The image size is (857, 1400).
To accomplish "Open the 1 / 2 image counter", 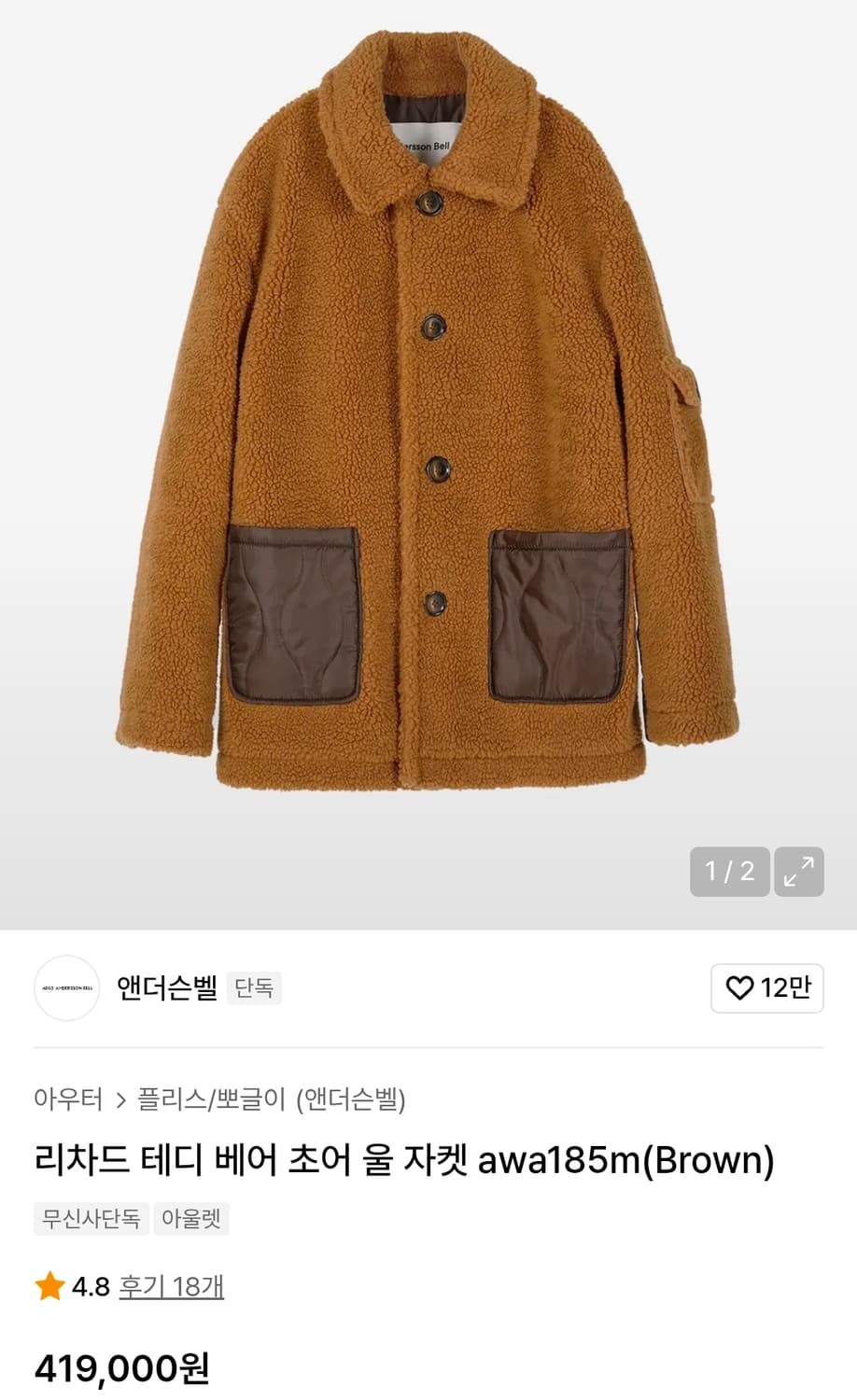I will pyautogui.click(x=730, y=871).
